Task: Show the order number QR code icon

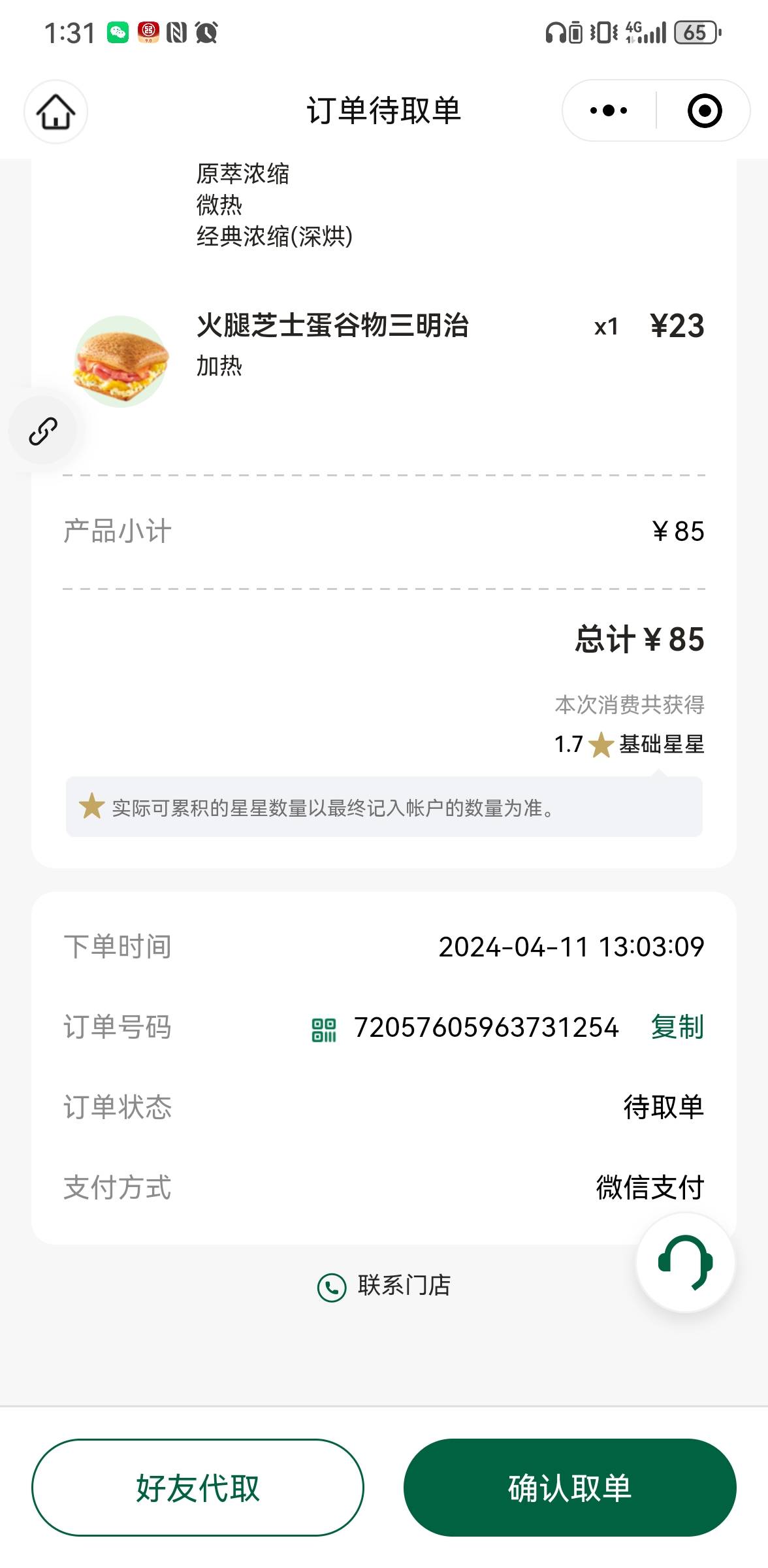Action: point(324,1030)
